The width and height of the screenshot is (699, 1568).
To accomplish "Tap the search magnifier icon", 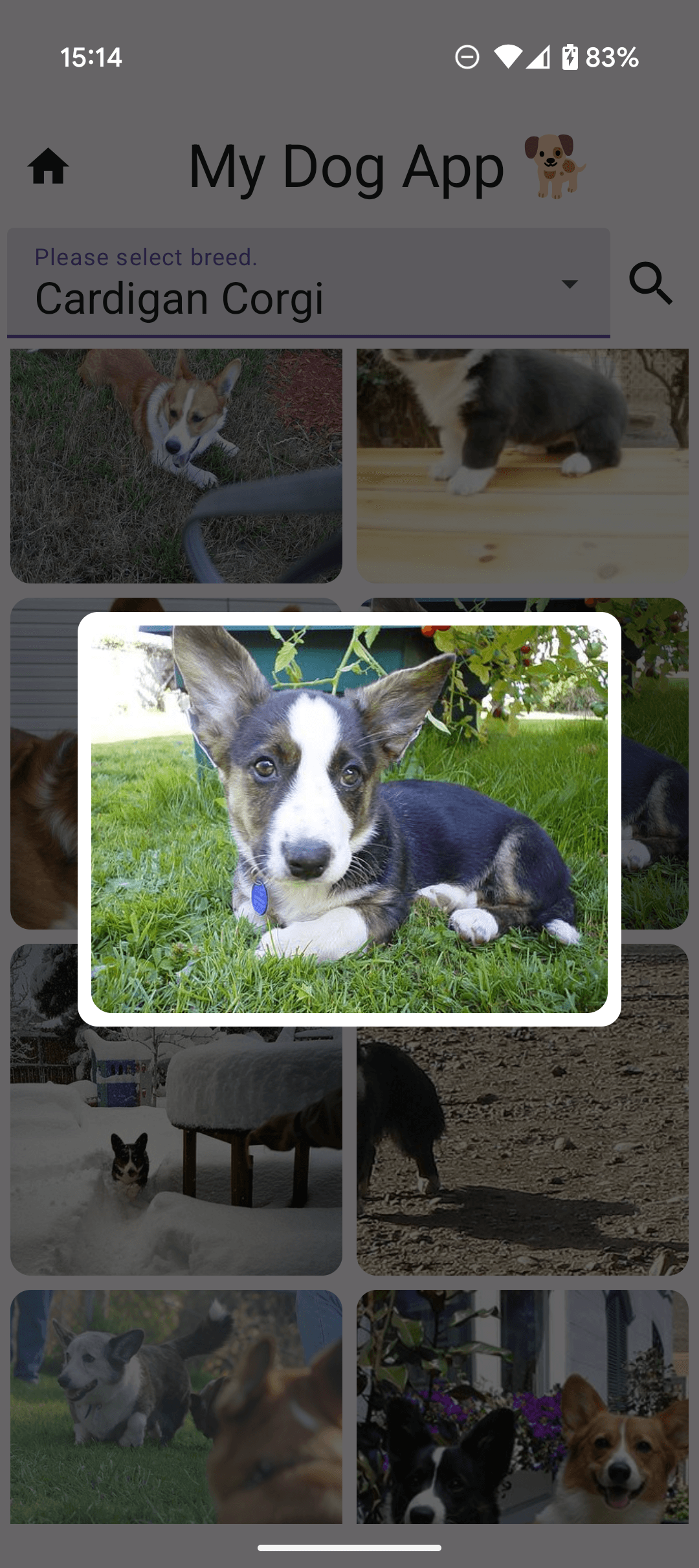I will [651, 283].
